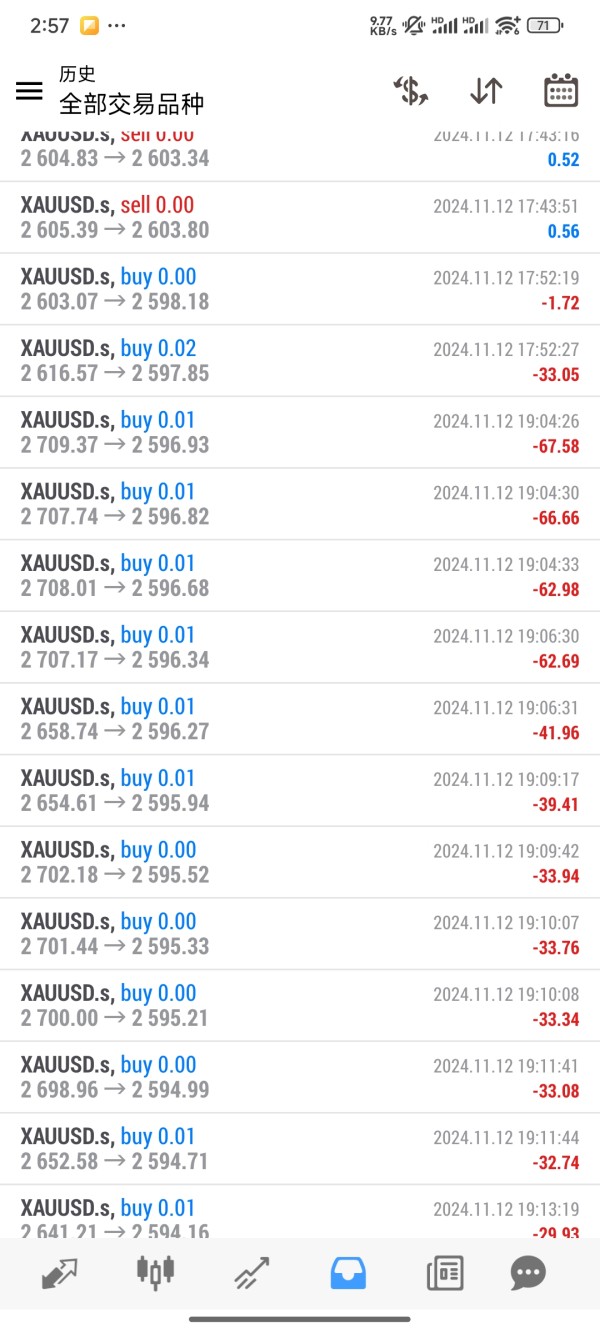This screenshot has height=1333, width=600.
Task: Tap the sort arrows icon
Action: 486,91
